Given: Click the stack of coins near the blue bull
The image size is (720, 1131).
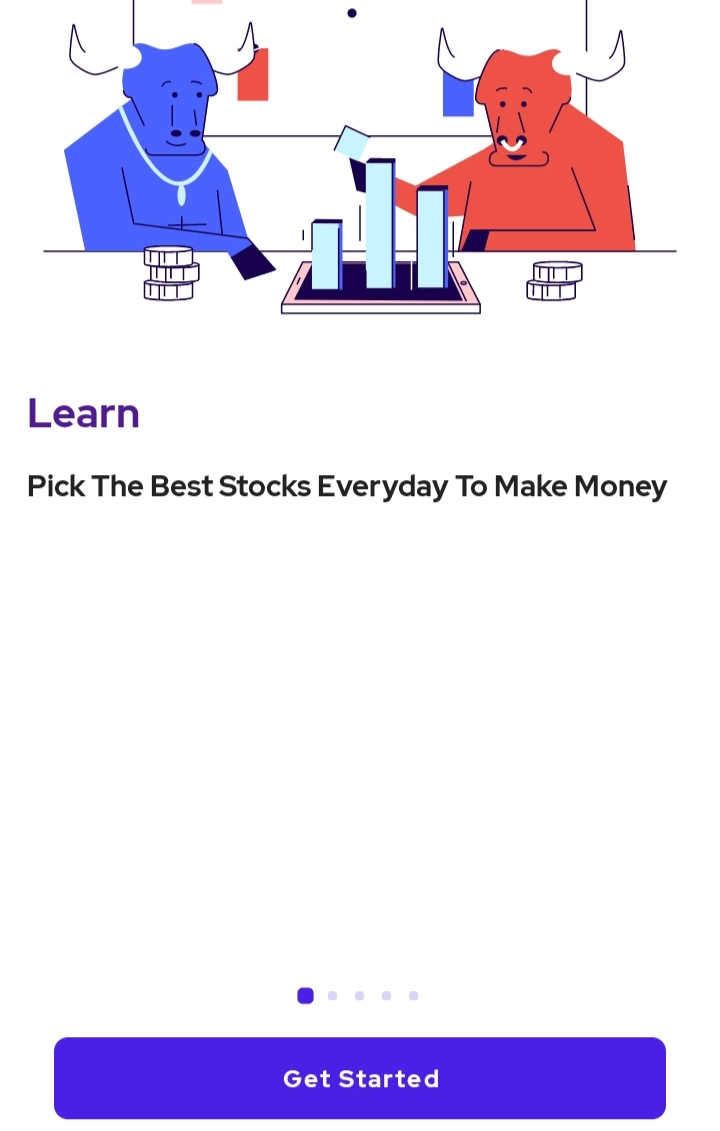Looking at the screenshot, I should [x=170, y=275].
